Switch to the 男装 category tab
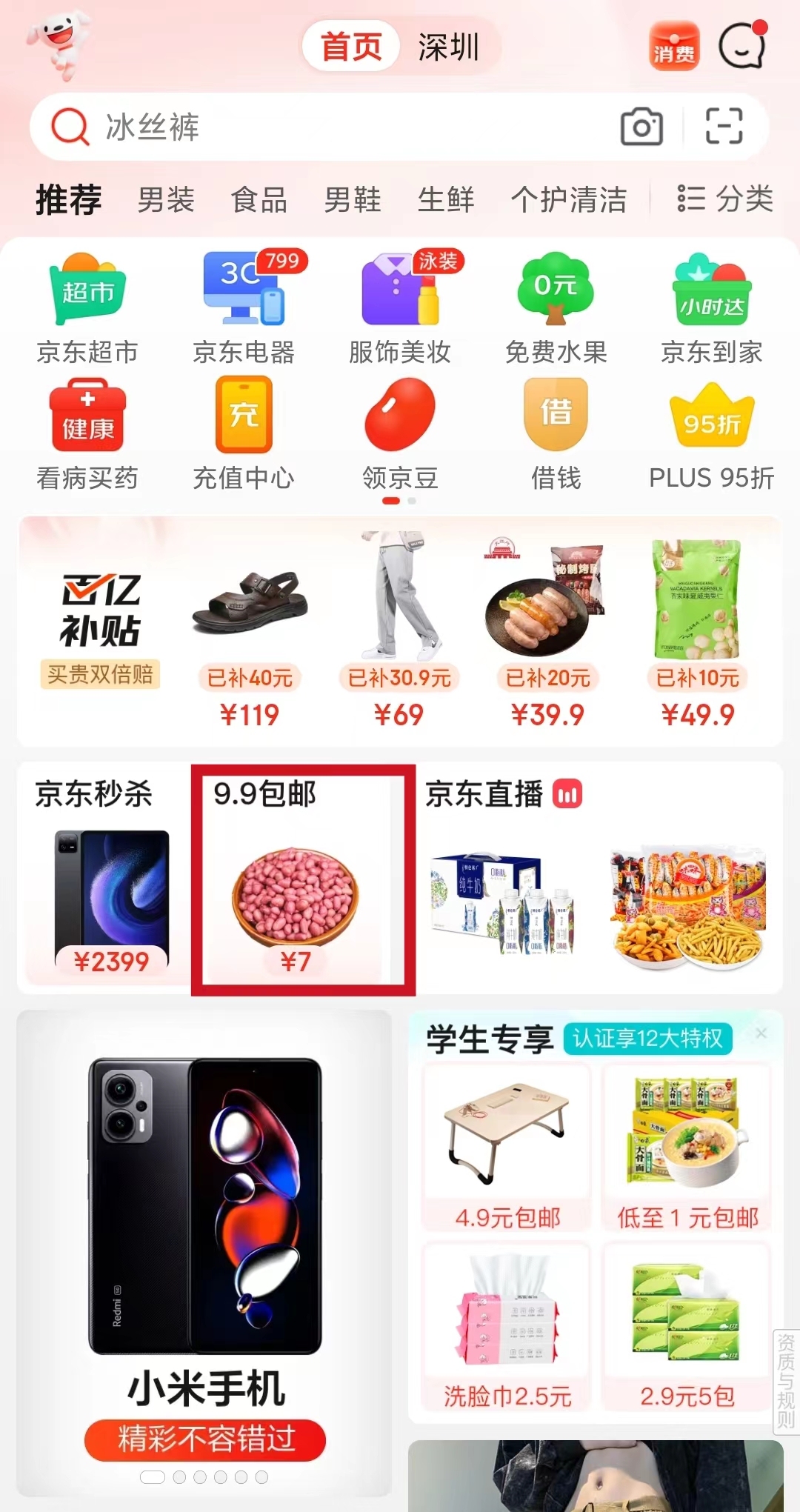The height and width of the screenshot is (1512, 800). [166, 199]
